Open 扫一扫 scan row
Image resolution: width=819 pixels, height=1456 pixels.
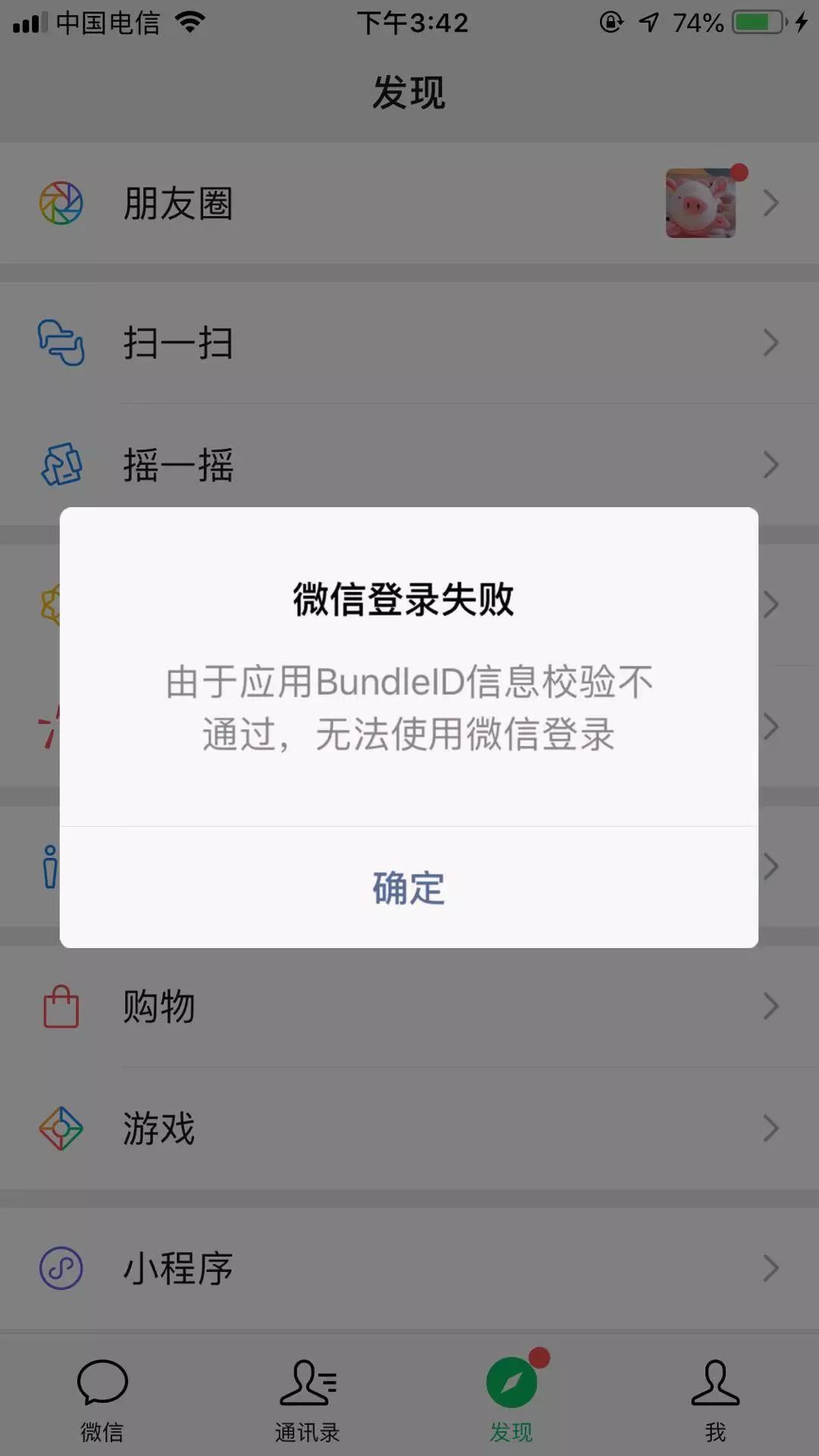click(409, 343)
